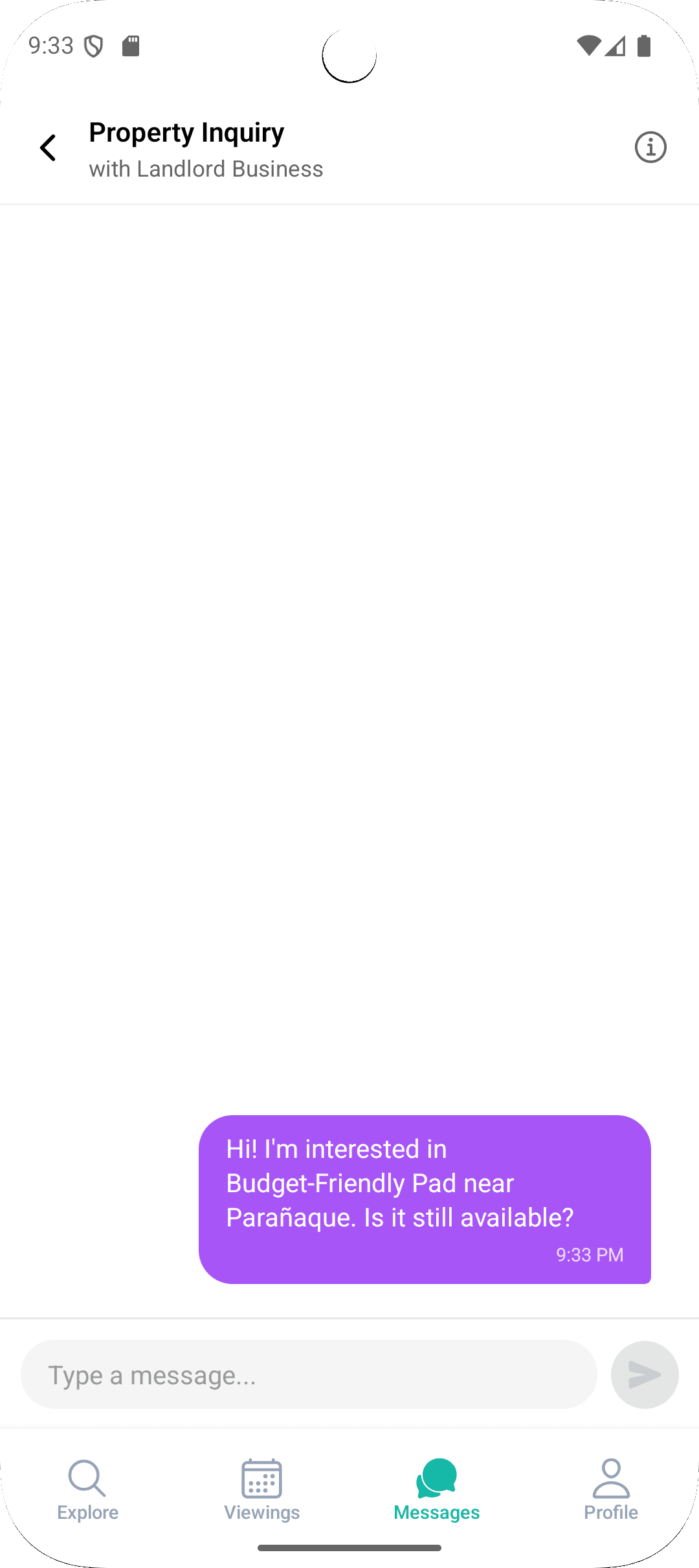The width and height of the screenshot is (699, 1568).
Task: Tap the SIM card status icon
Action: click(x=131, y=45)
